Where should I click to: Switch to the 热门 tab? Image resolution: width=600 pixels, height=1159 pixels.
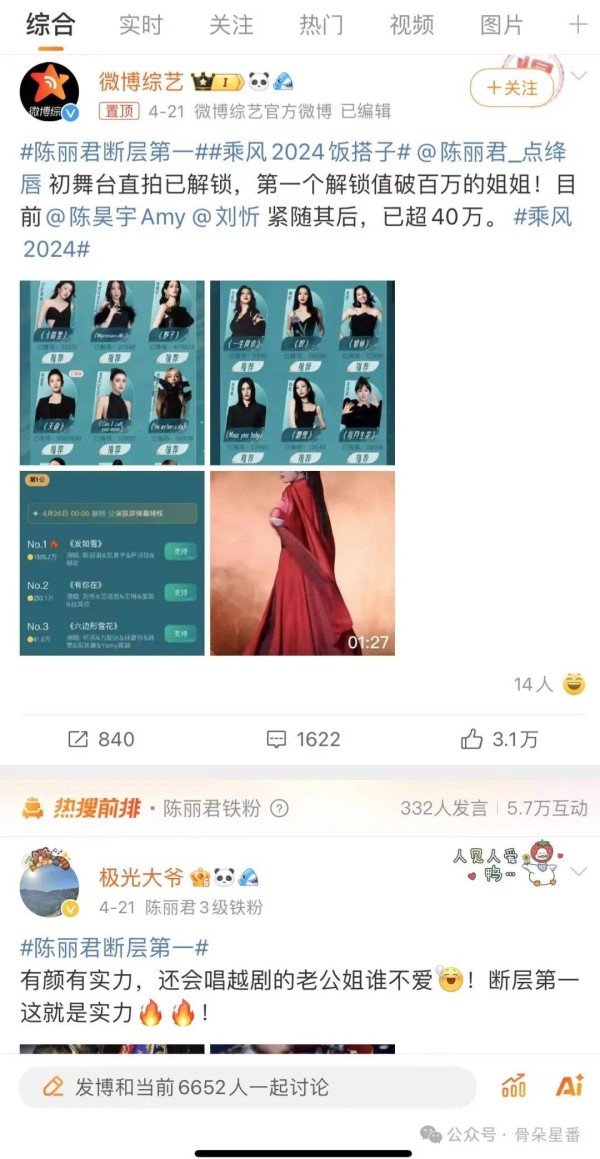pos(321,25)
